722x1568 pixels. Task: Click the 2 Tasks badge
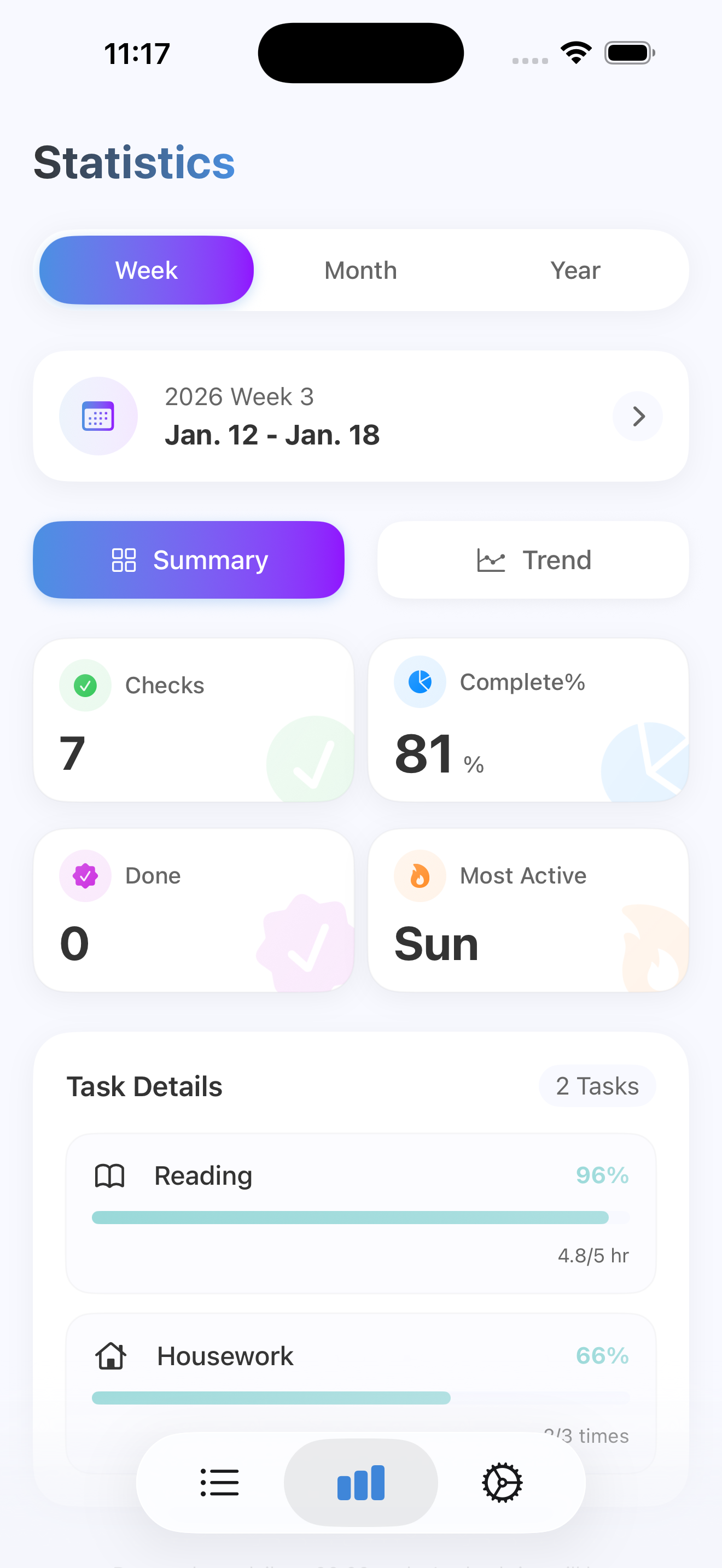tap(597, 1086)
